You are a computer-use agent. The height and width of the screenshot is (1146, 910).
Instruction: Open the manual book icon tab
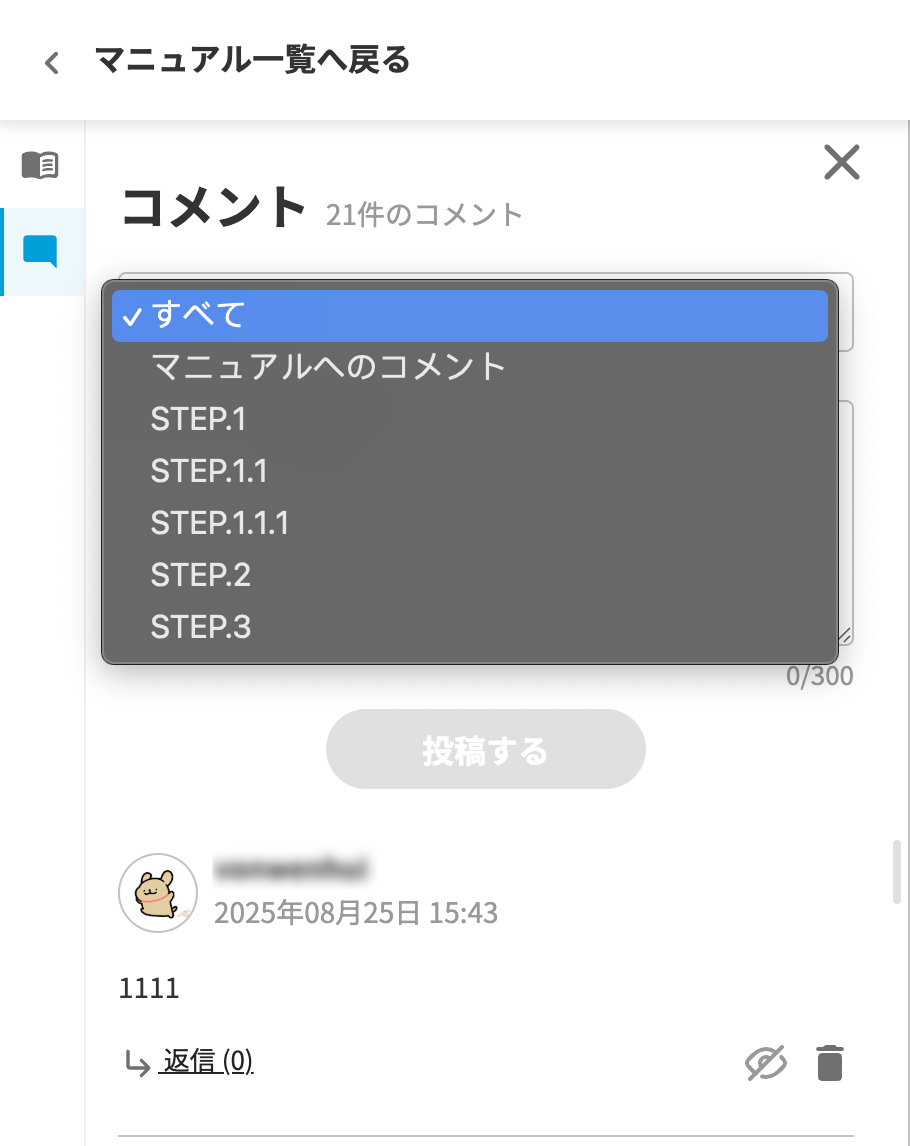pos(41,165)
